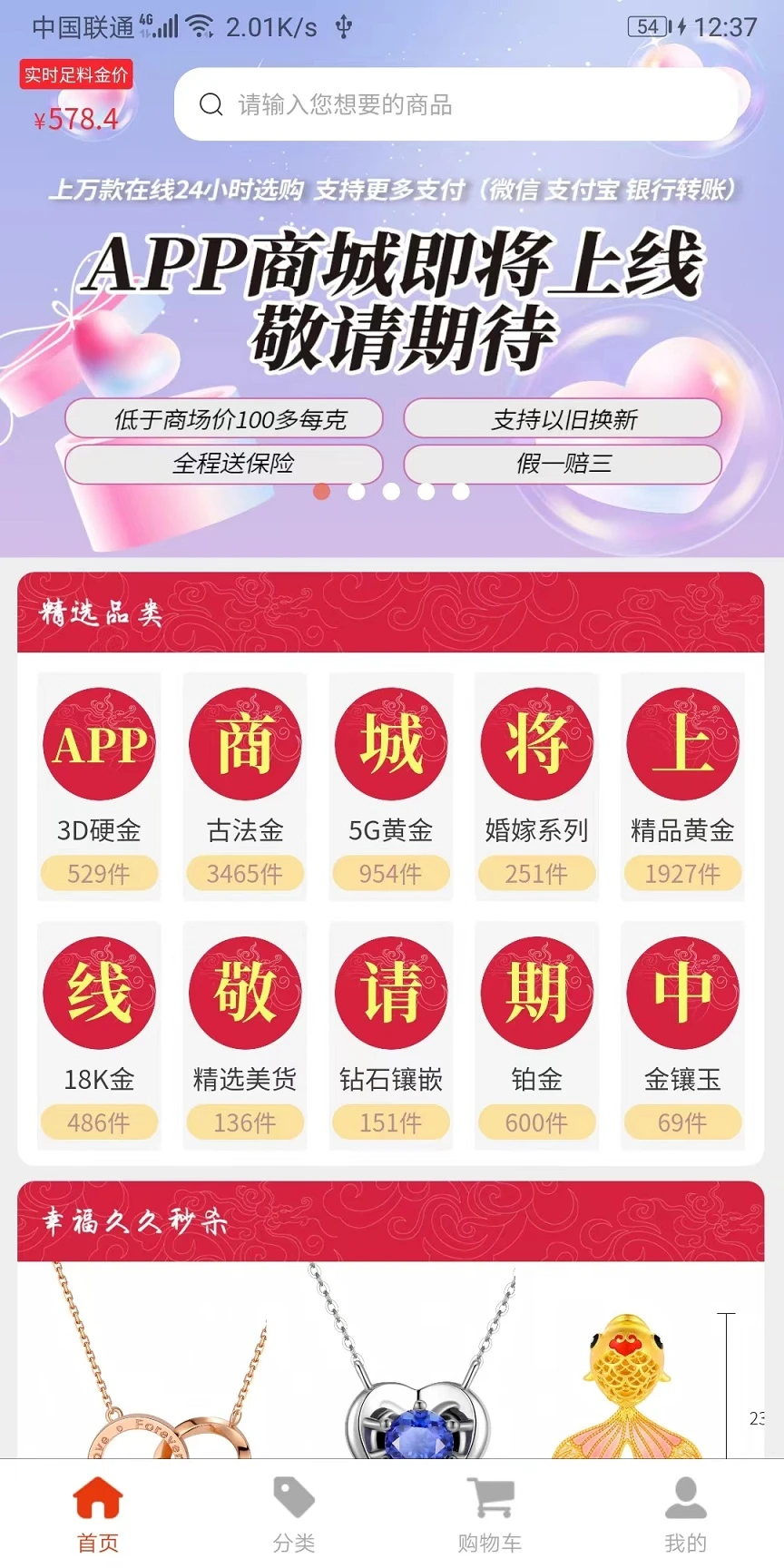Tap the 支持以旧换新 banner button

coord(563,419)
